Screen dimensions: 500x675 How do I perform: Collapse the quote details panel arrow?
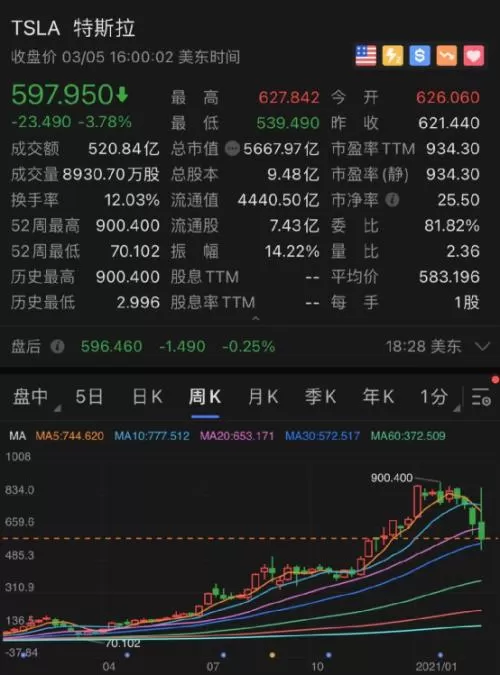255,319
